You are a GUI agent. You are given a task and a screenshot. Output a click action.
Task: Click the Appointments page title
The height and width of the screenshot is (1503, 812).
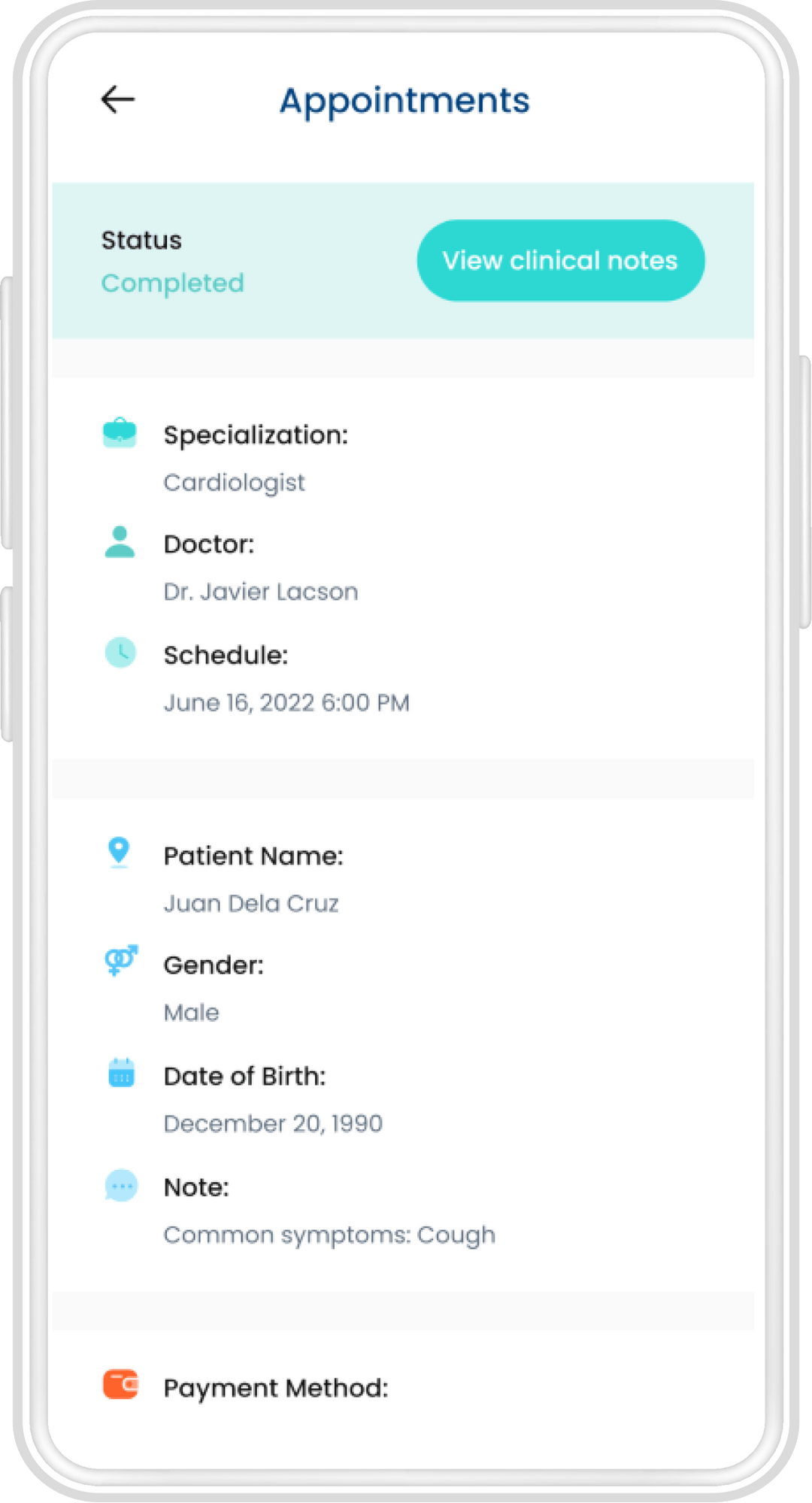click(405, 100)
